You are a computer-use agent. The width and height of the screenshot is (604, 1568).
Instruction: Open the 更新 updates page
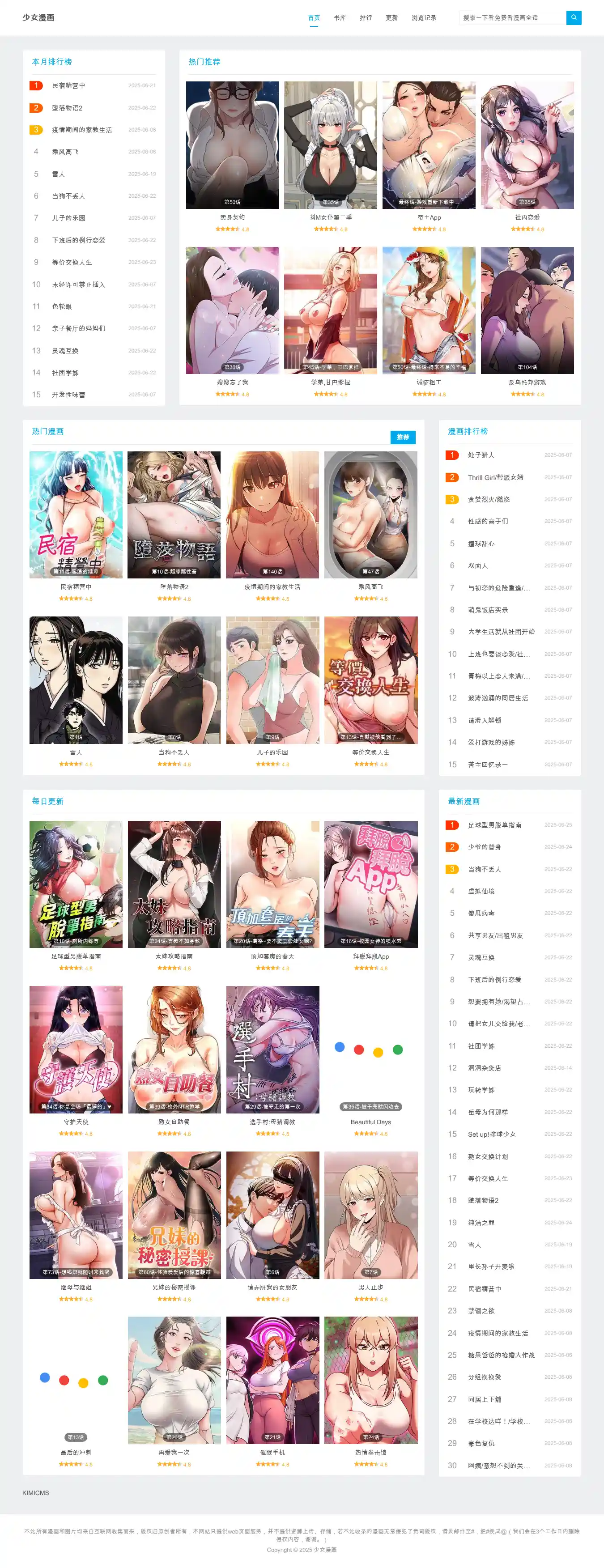click(x=391, y=17)
